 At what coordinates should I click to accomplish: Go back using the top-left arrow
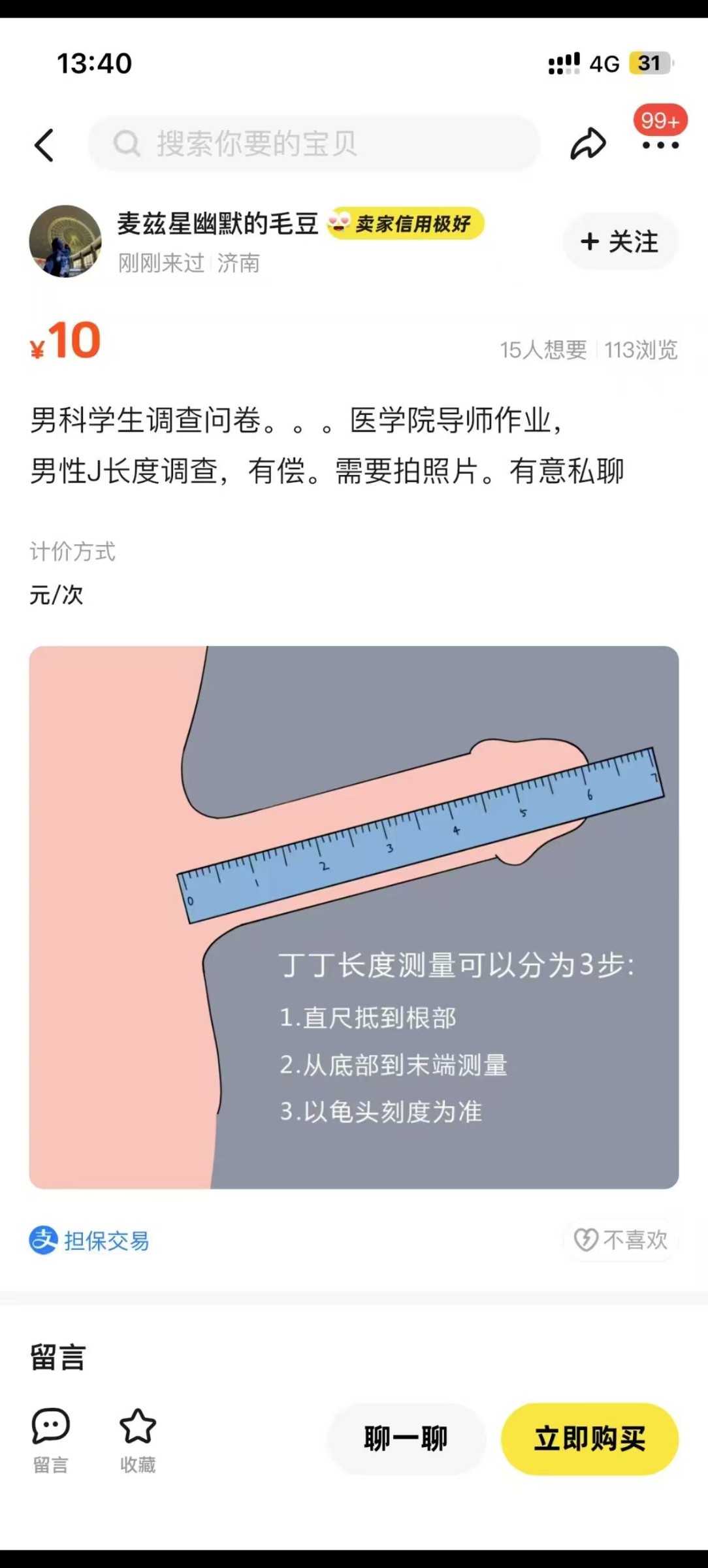coord(44,144)
